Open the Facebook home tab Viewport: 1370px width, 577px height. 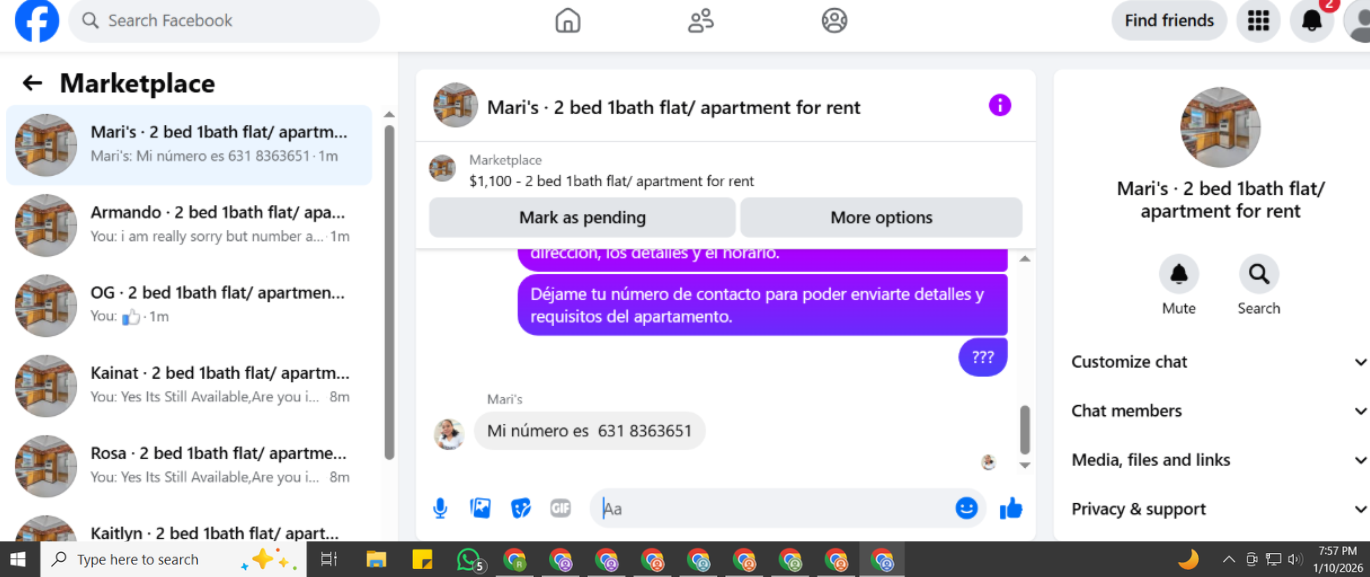(567, 20)
